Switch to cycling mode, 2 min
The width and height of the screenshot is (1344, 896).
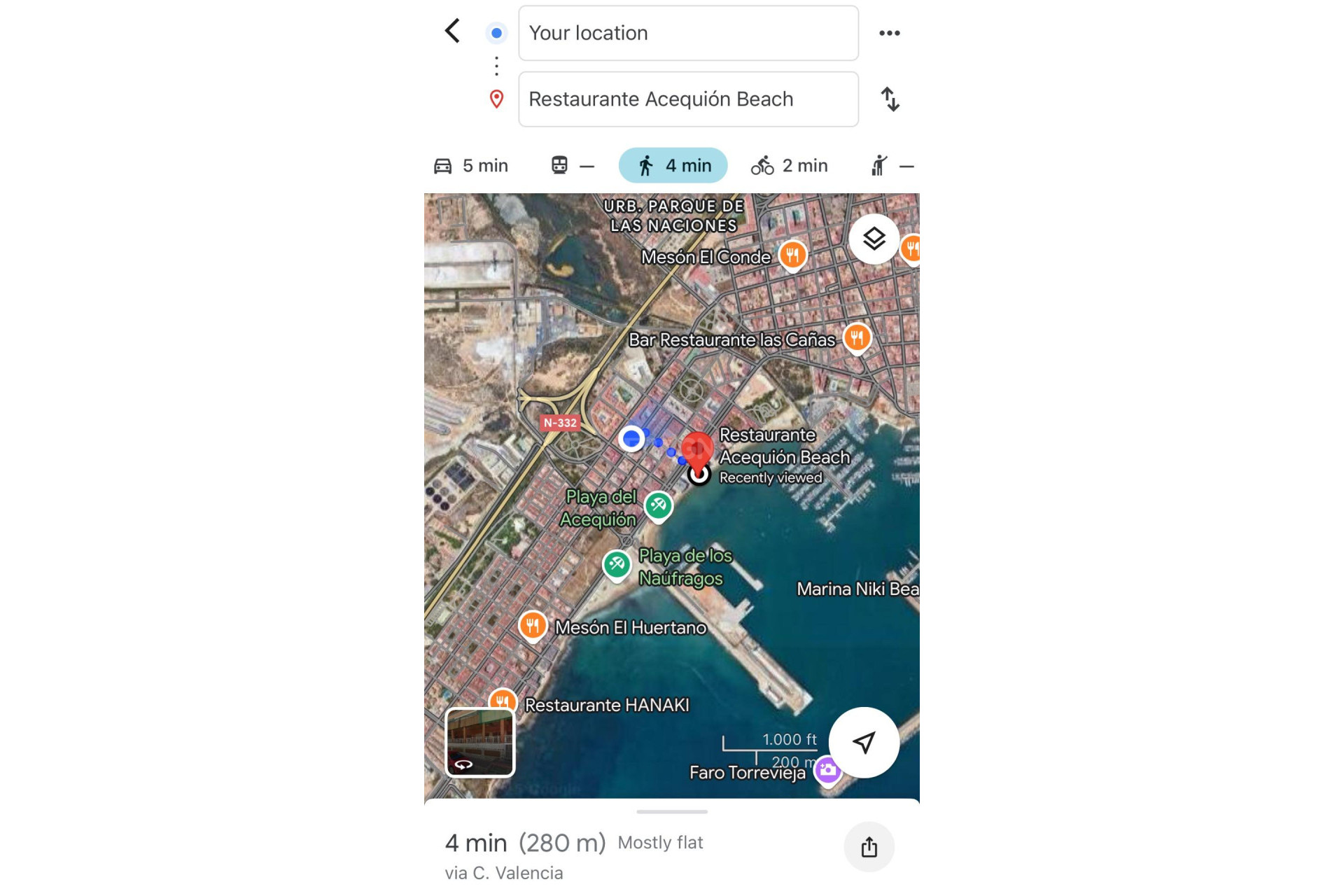point(789,166)
